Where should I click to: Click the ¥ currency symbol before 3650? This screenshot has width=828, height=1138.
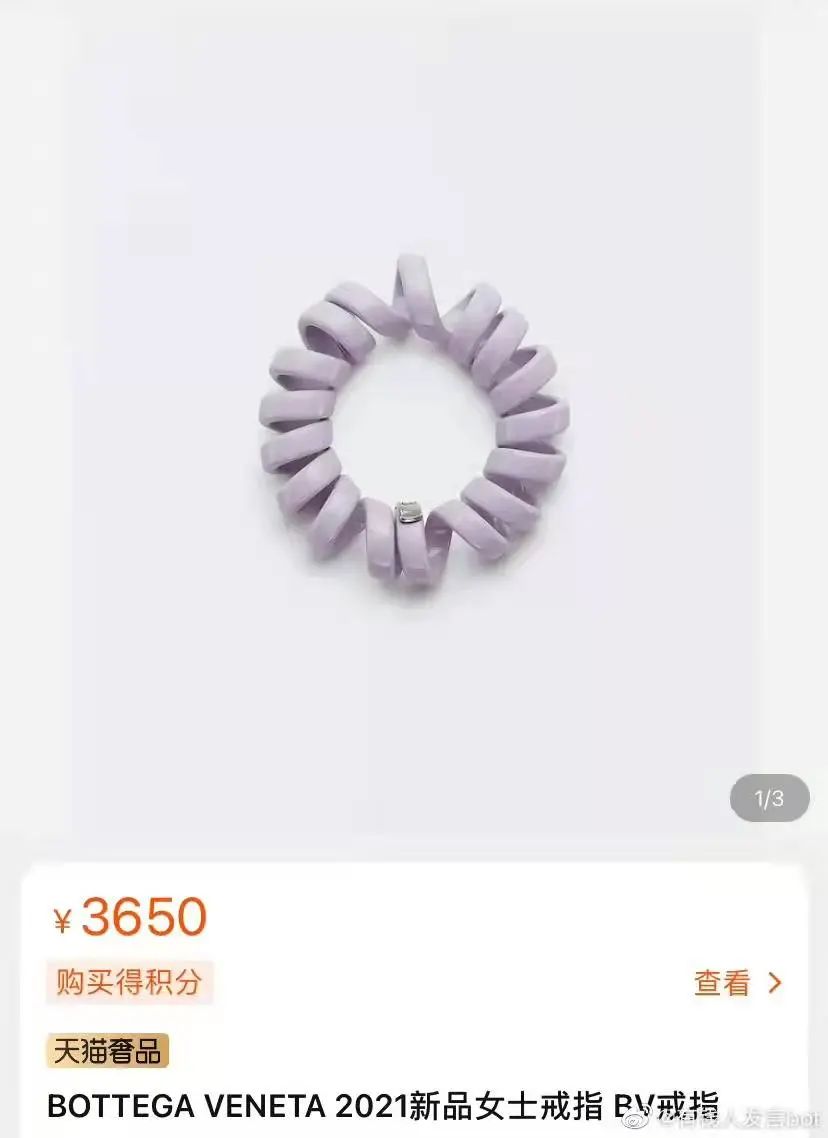[64, 918]
